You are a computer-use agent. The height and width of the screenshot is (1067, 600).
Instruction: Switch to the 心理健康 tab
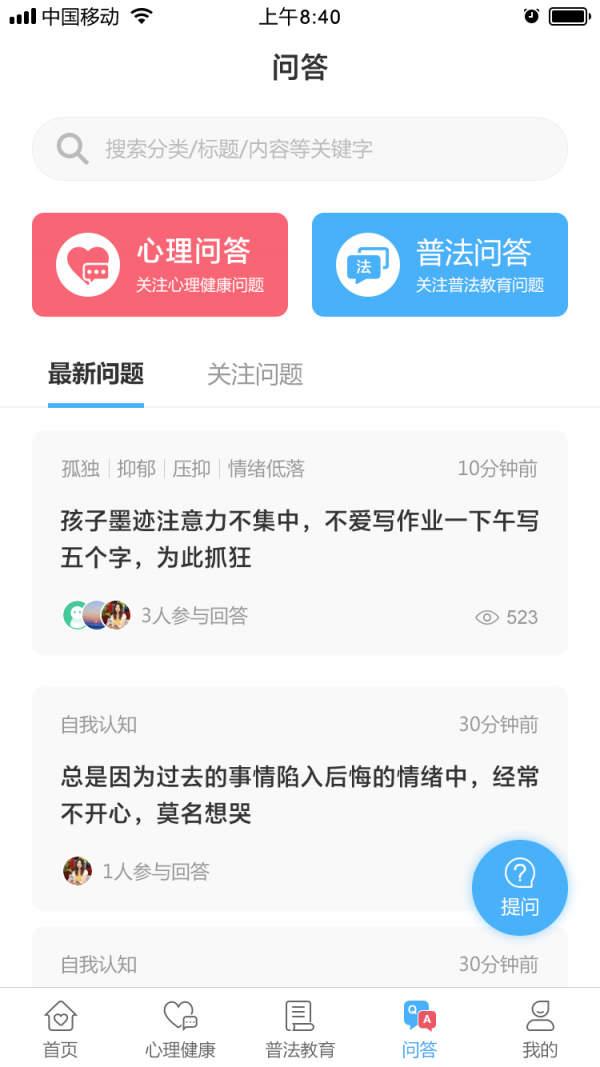click(x=180, y=1028)
